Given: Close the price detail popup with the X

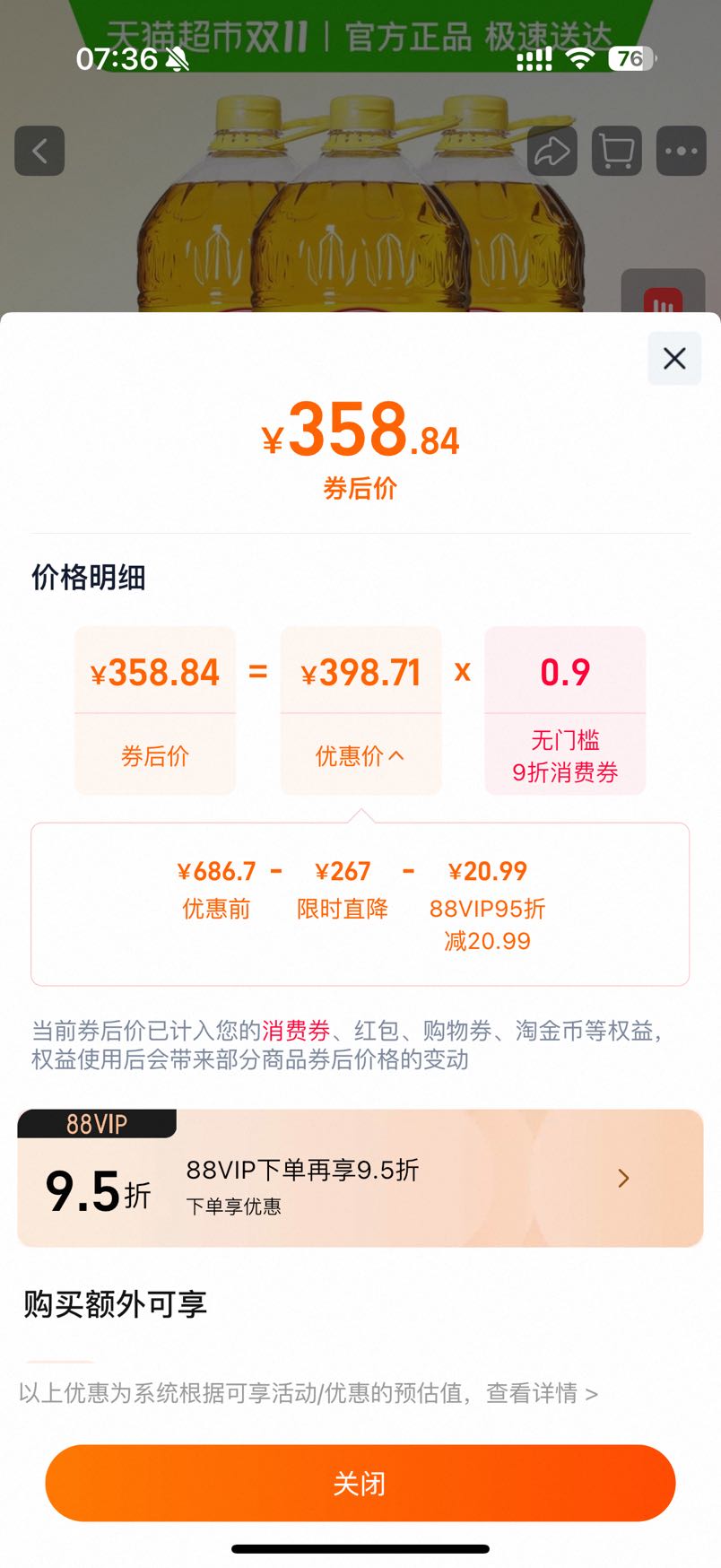Looking at the screenshot, I should click(674, 358).
